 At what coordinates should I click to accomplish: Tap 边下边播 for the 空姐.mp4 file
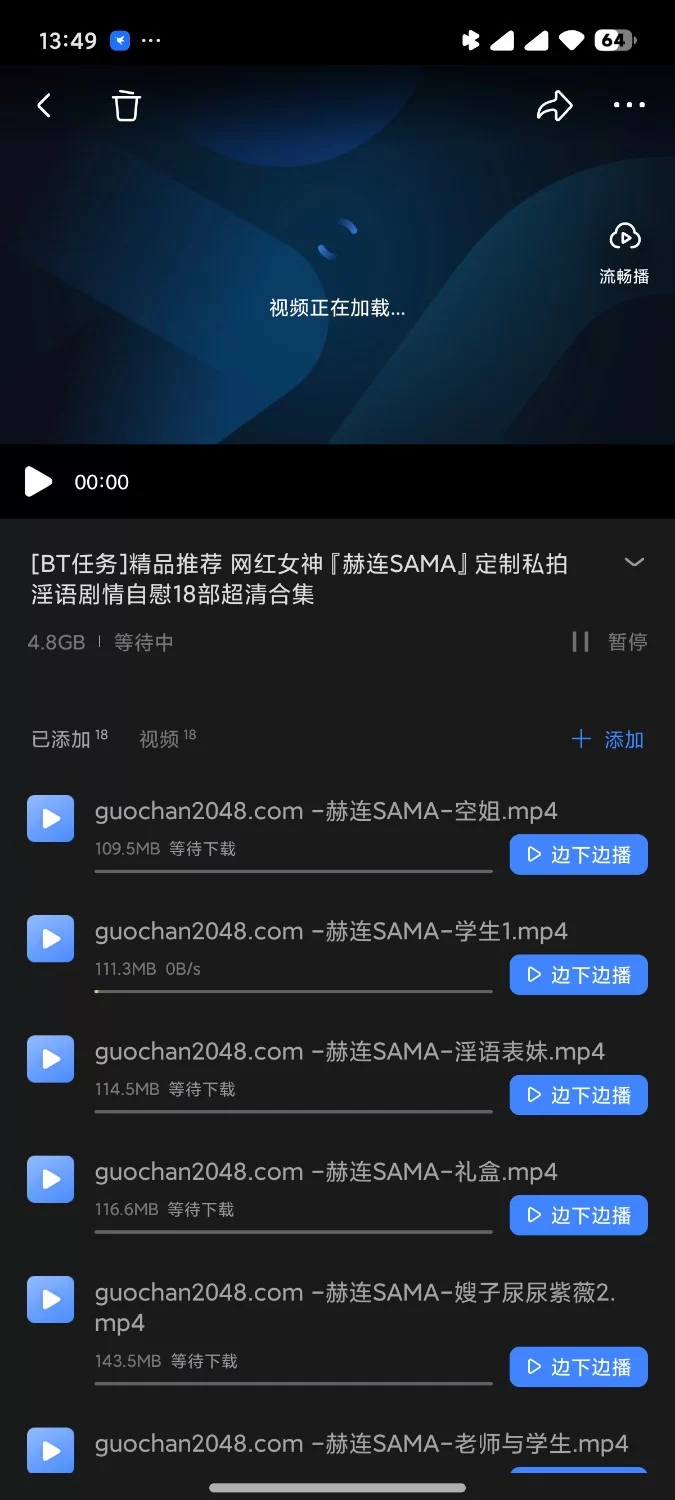click(x=579, y=855)
